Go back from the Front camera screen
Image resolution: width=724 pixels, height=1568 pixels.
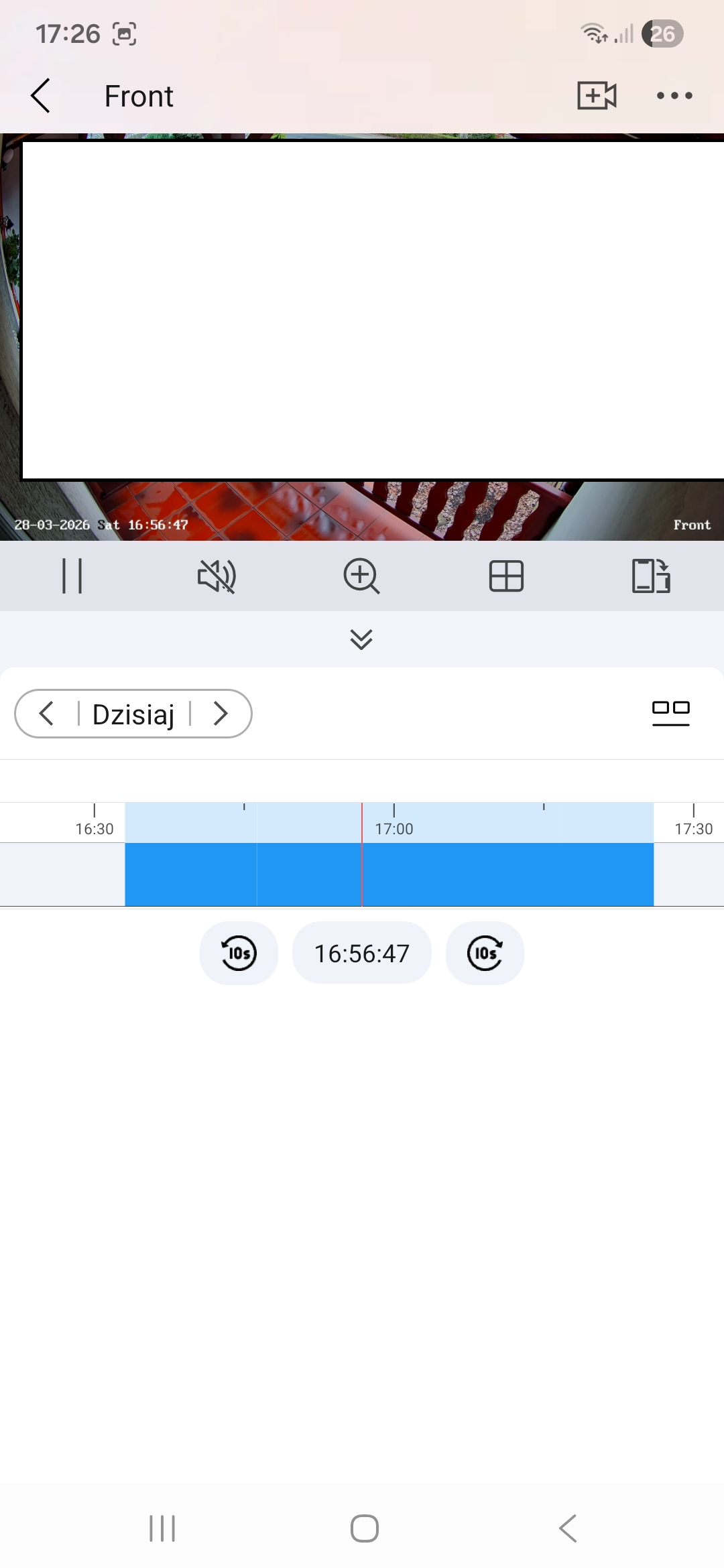42,96
